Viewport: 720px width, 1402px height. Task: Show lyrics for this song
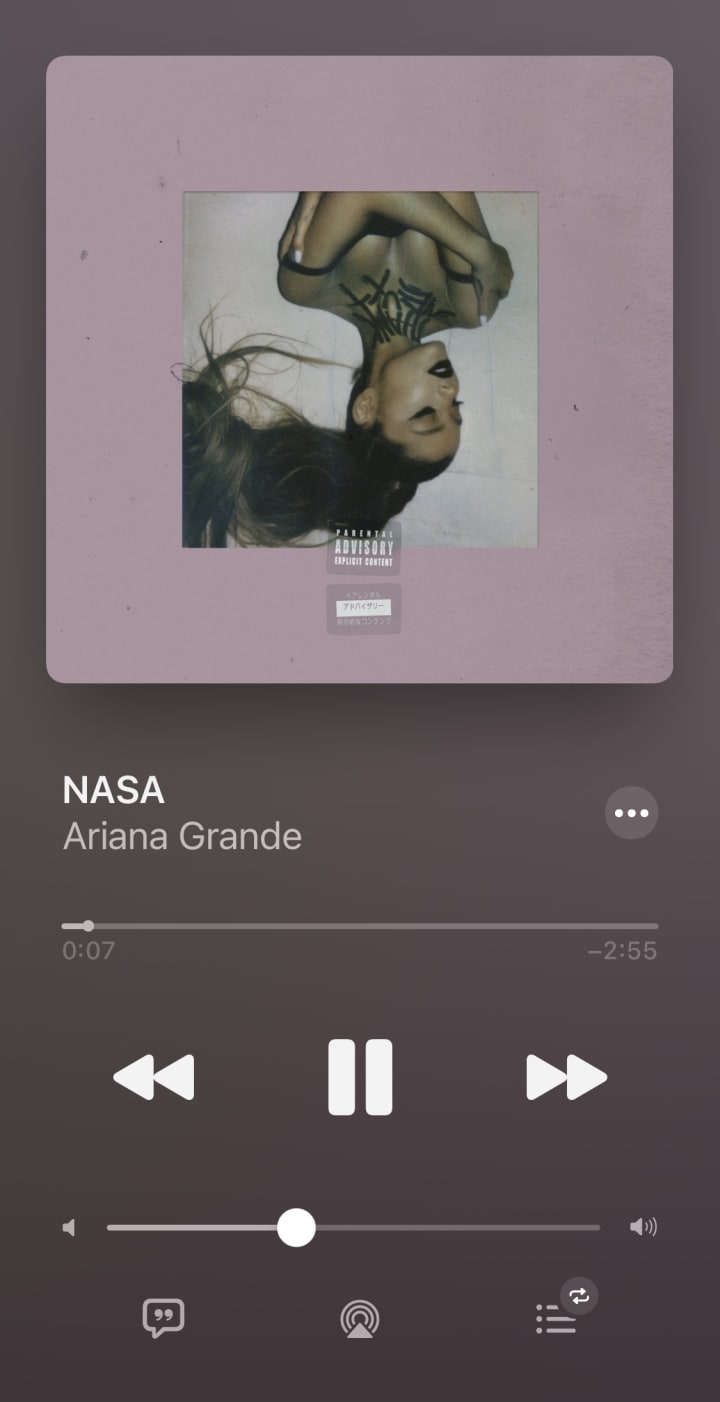click(x=164, y=1318)
